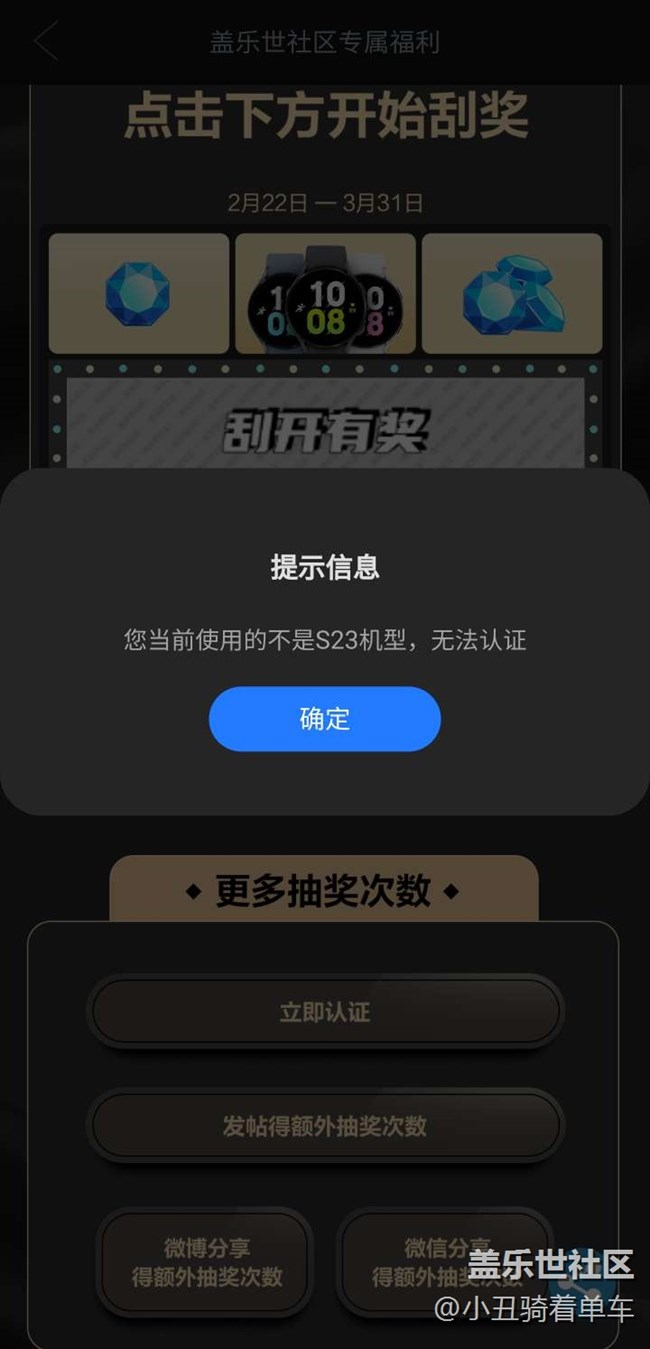The height and width of the screenshot is (1349, 650).
Task: Tap 确定 to dismiss the dialog
Action: pyautogui.click(x=324, y=718)
